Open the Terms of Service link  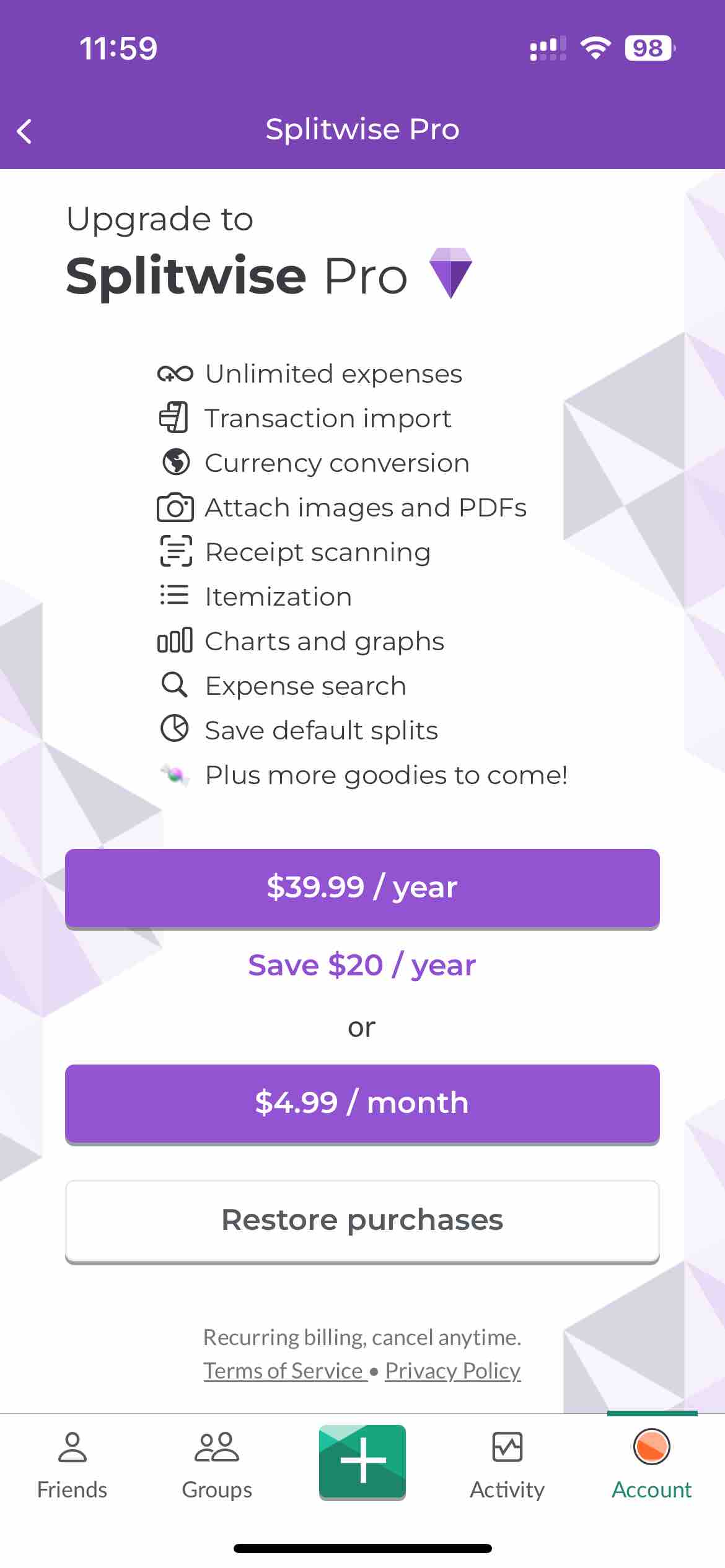284,1370
